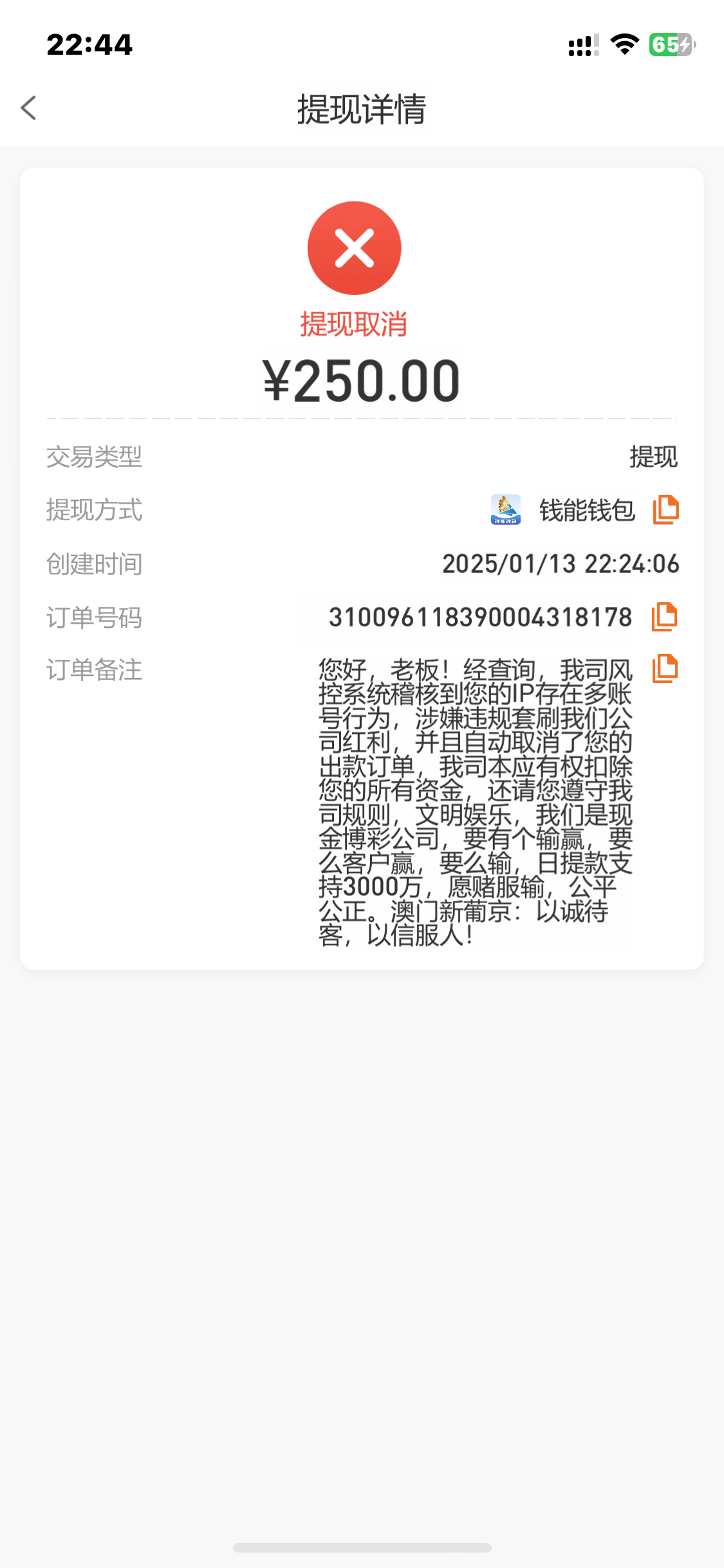Tap the 创建时间 timestamp value
The width and height of the screenshot is (724, 1568).
coord(560,563)
